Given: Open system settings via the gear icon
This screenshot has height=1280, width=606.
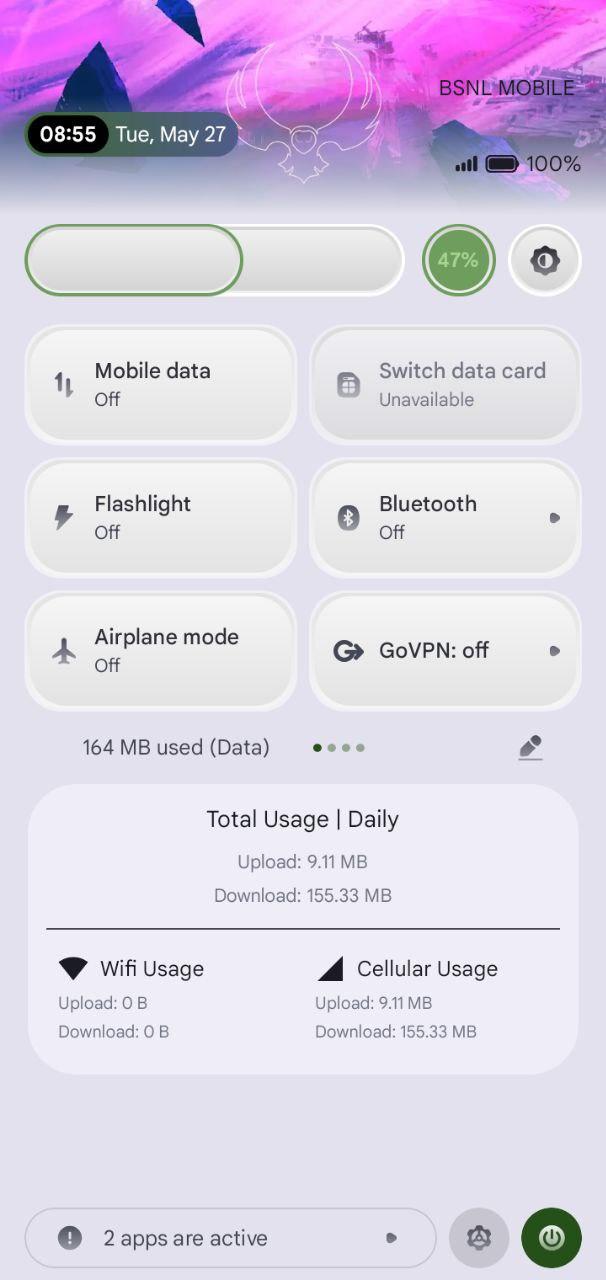Looking at the screenshot, I should pyautogui.click(x=480, y=1238).
